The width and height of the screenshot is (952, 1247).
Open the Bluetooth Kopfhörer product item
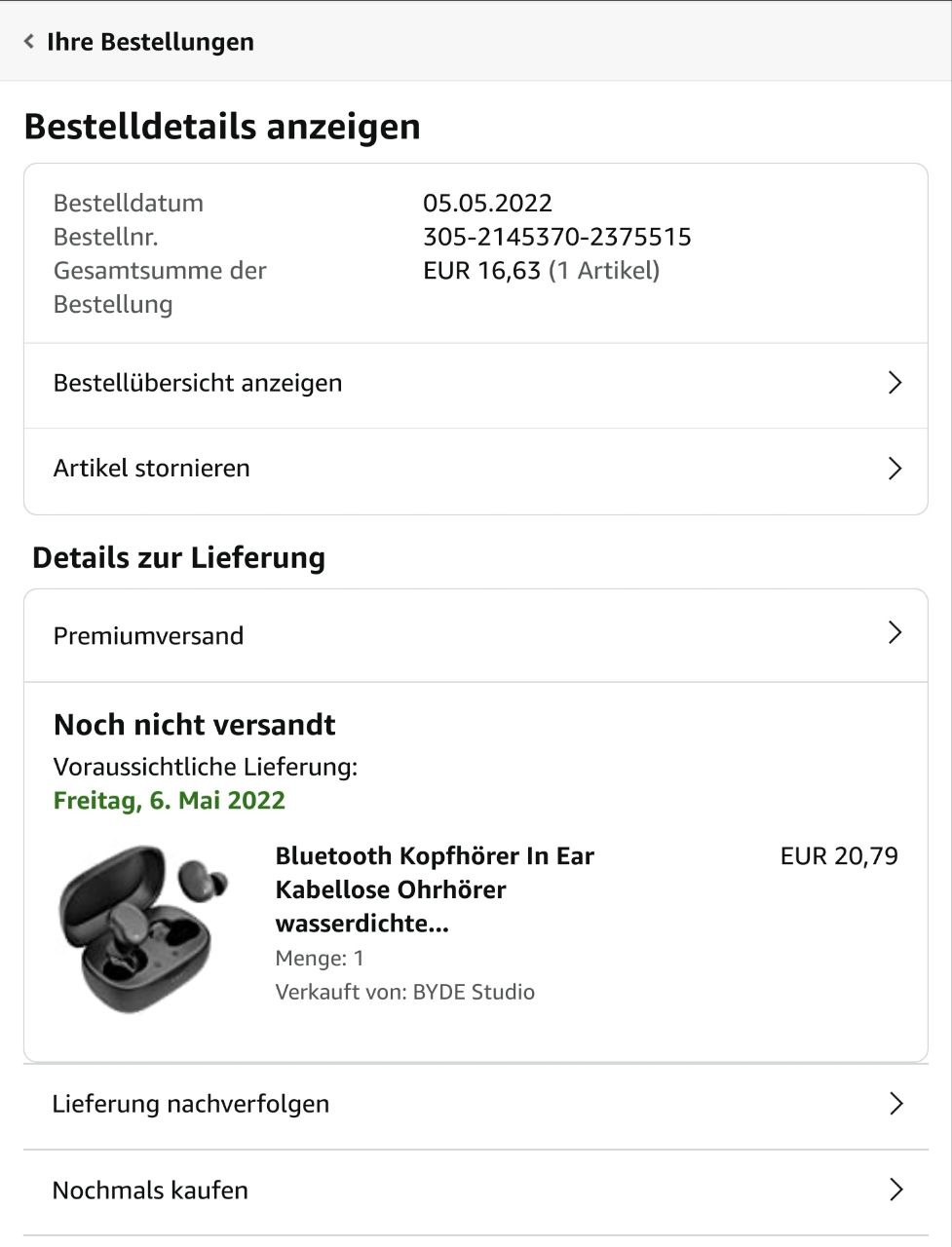click(434, 888)
